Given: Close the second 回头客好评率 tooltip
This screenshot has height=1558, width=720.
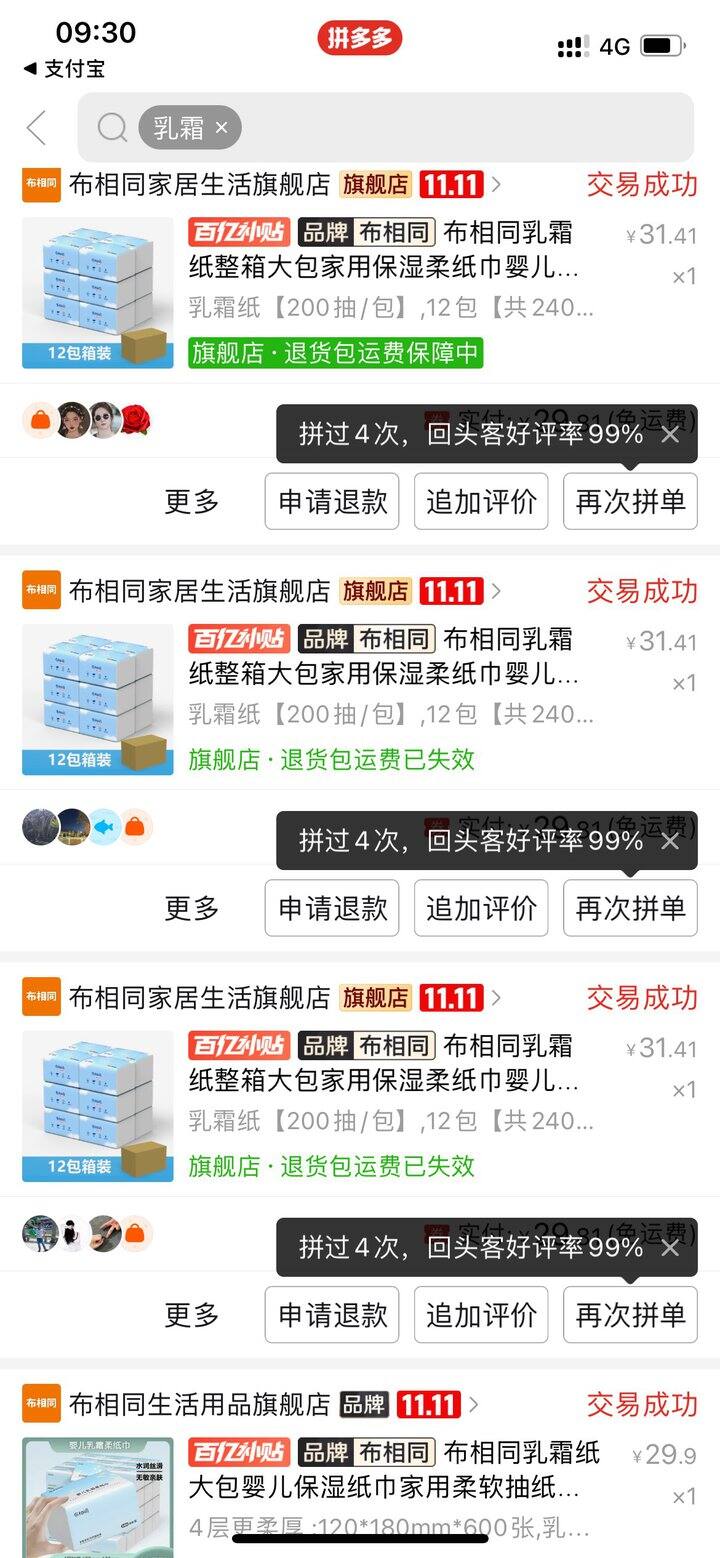Looking at the screenshot, I should (670, 841).
